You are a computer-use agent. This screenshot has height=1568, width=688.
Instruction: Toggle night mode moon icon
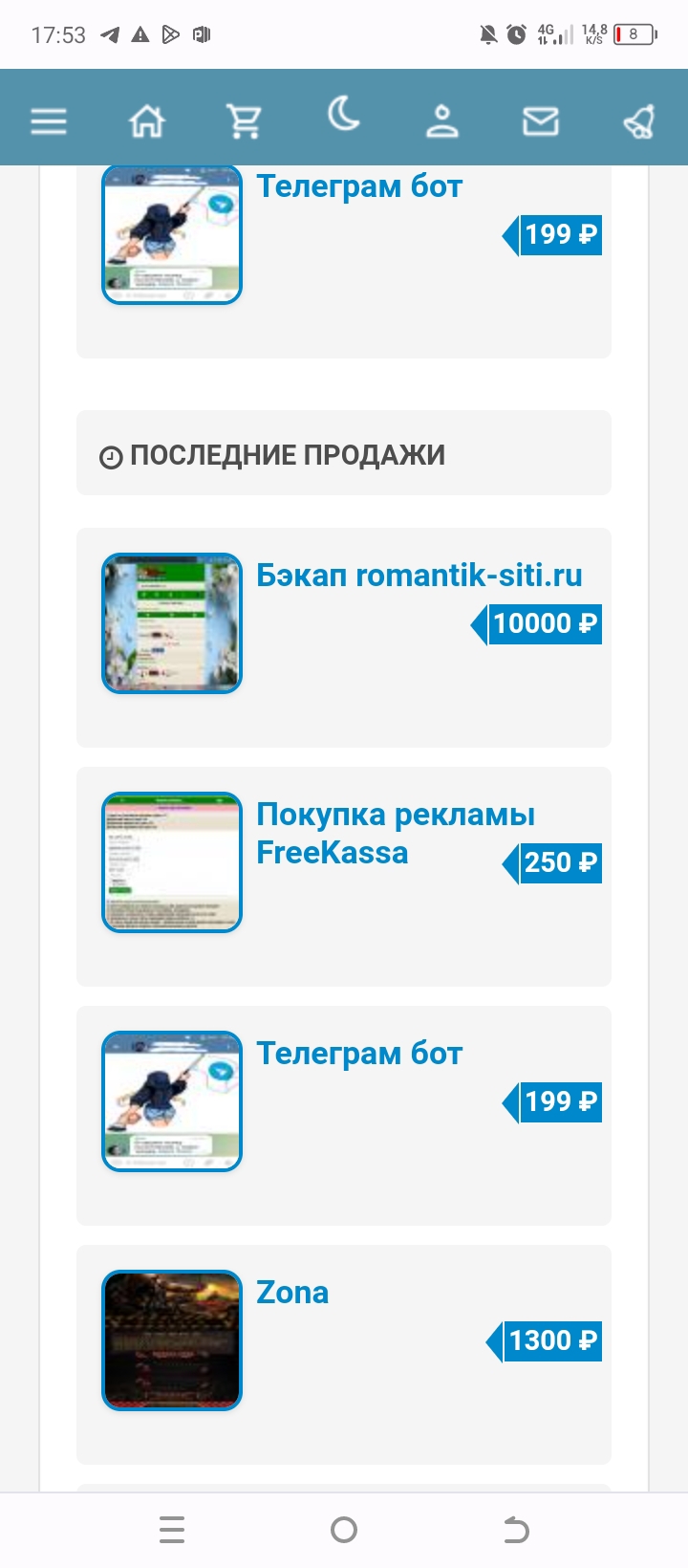tap(343, 116)
